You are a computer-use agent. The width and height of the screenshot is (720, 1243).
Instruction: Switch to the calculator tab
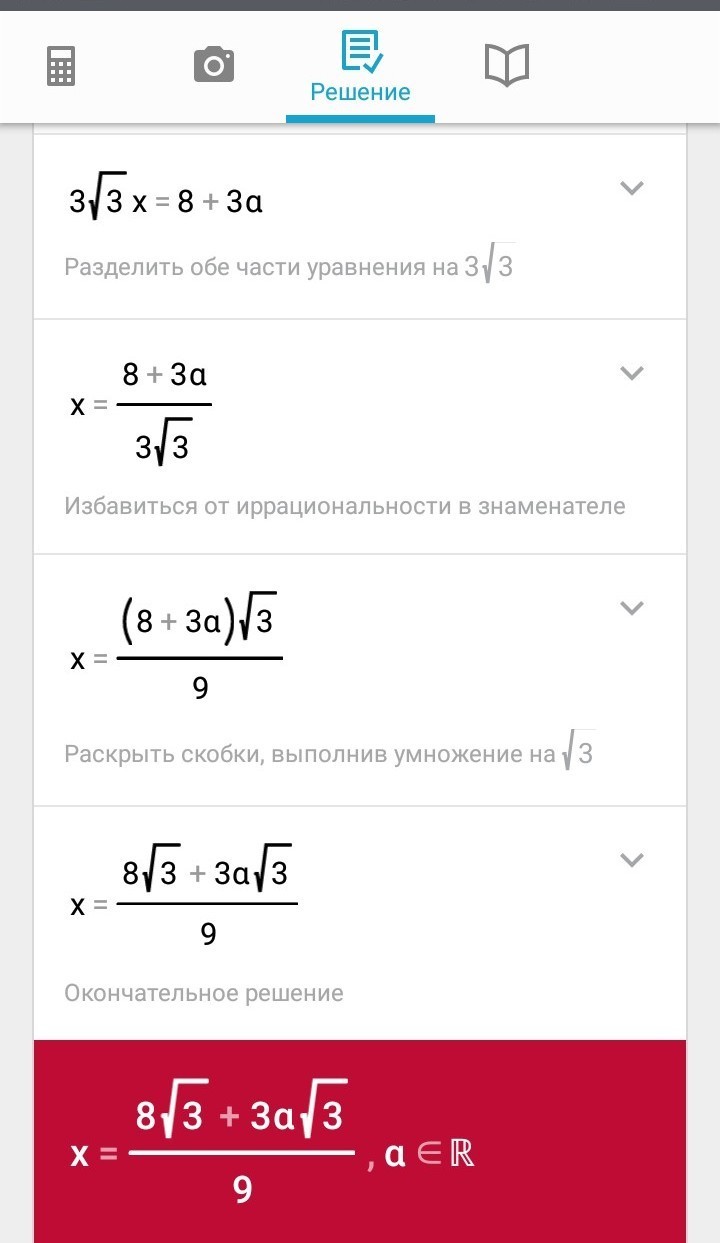[x=61, y=67]
